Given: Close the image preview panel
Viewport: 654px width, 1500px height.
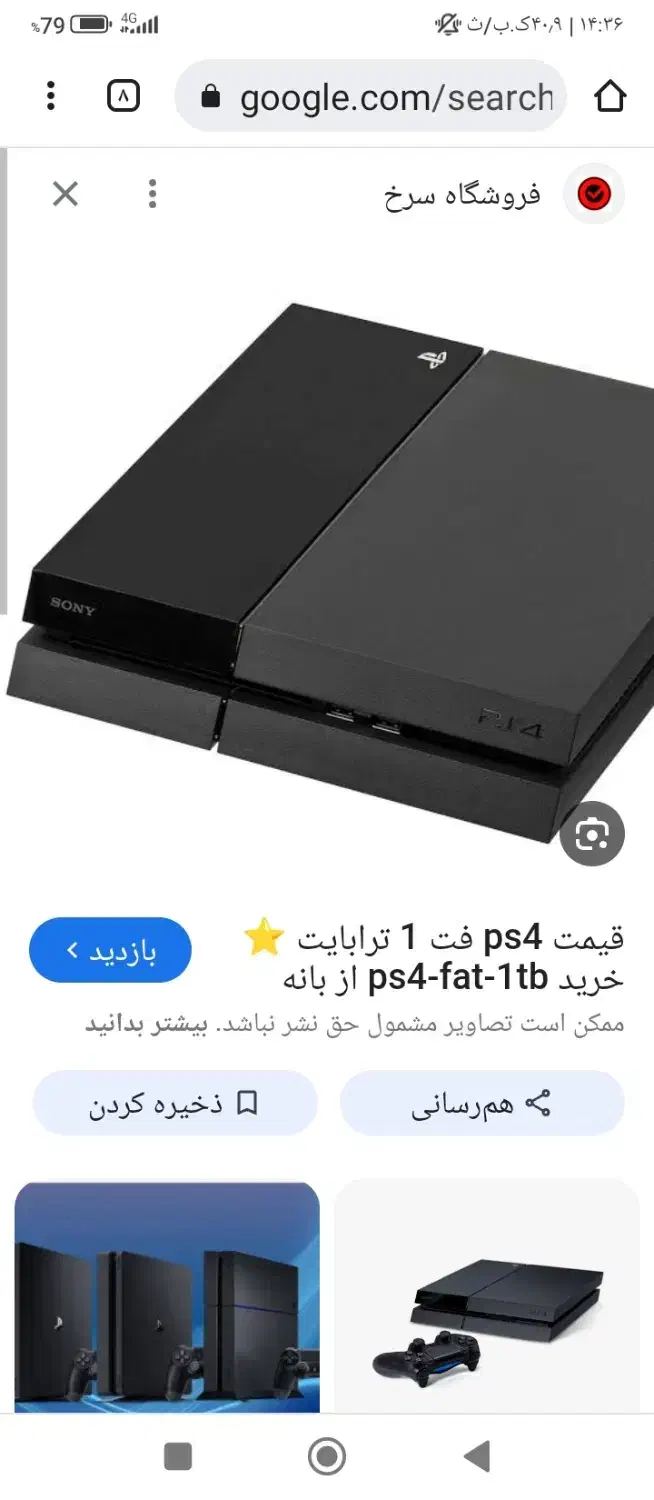Looking at the screenshot, I should [65, 194].
